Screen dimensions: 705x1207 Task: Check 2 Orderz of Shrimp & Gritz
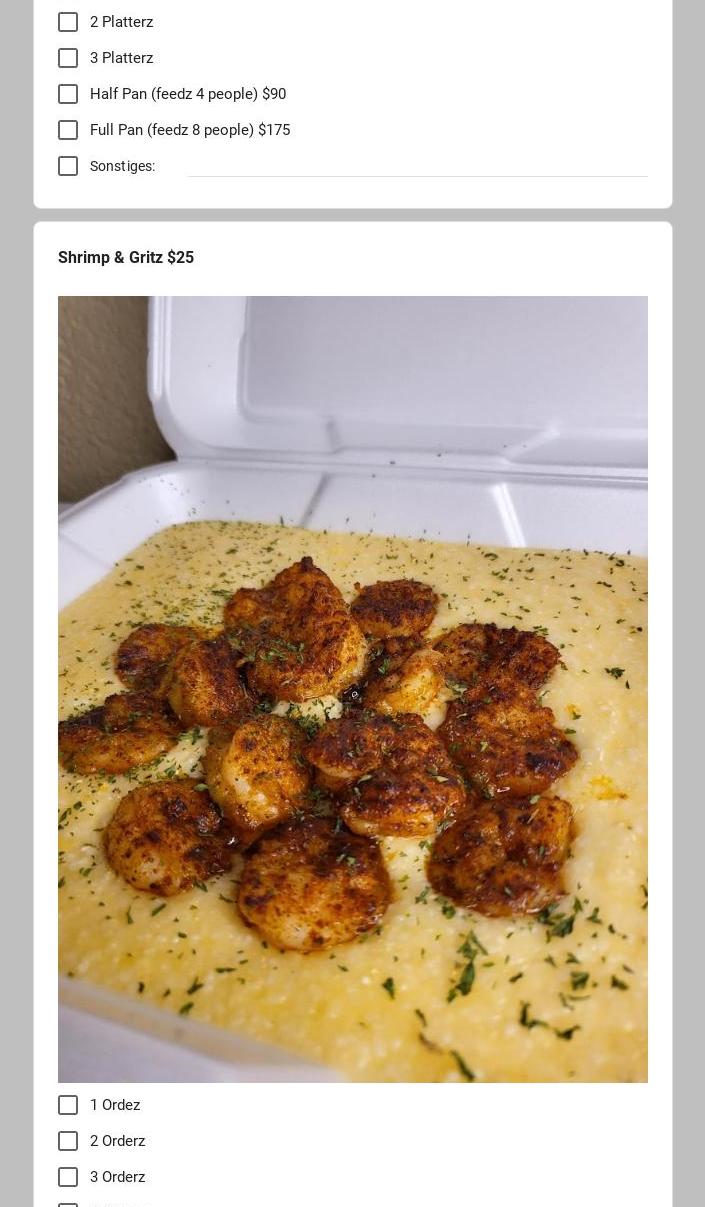click(x=68, y=1141)
